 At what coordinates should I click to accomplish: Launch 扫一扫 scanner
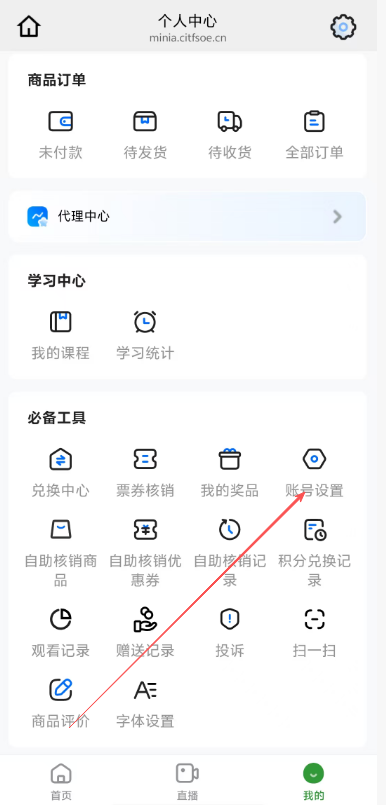[314, 633]
